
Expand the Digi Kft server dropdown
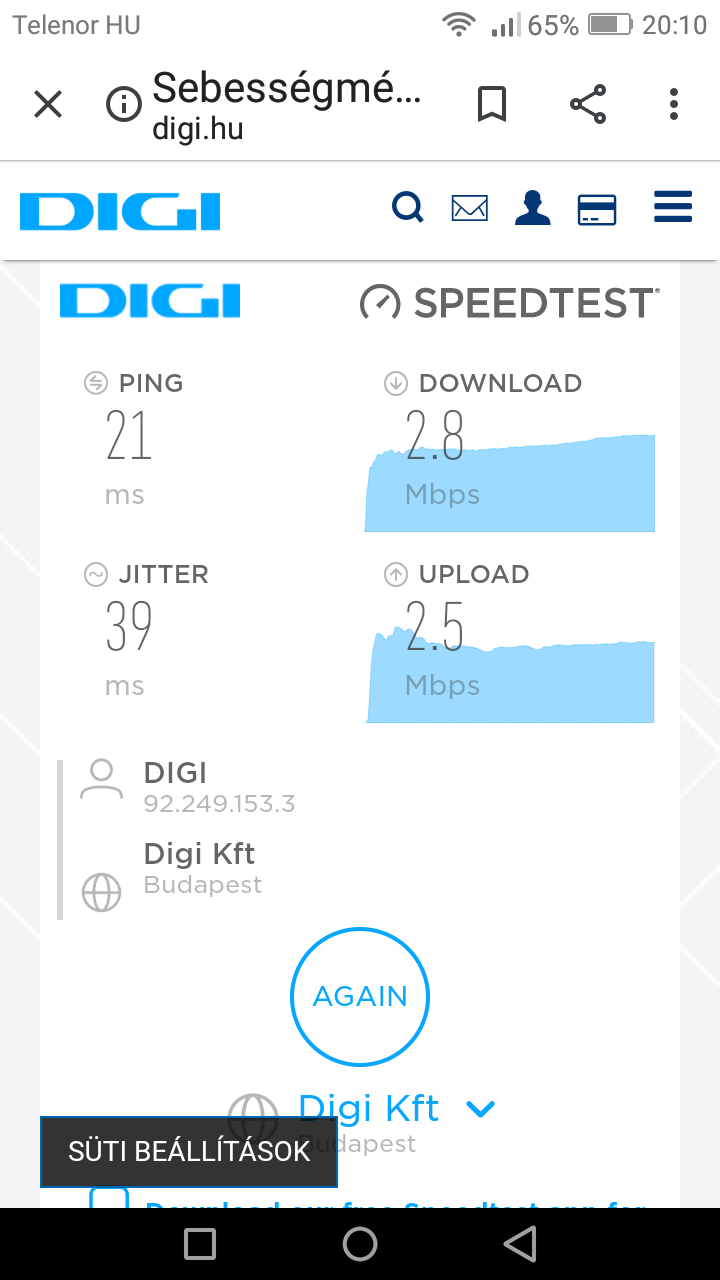481,1108
